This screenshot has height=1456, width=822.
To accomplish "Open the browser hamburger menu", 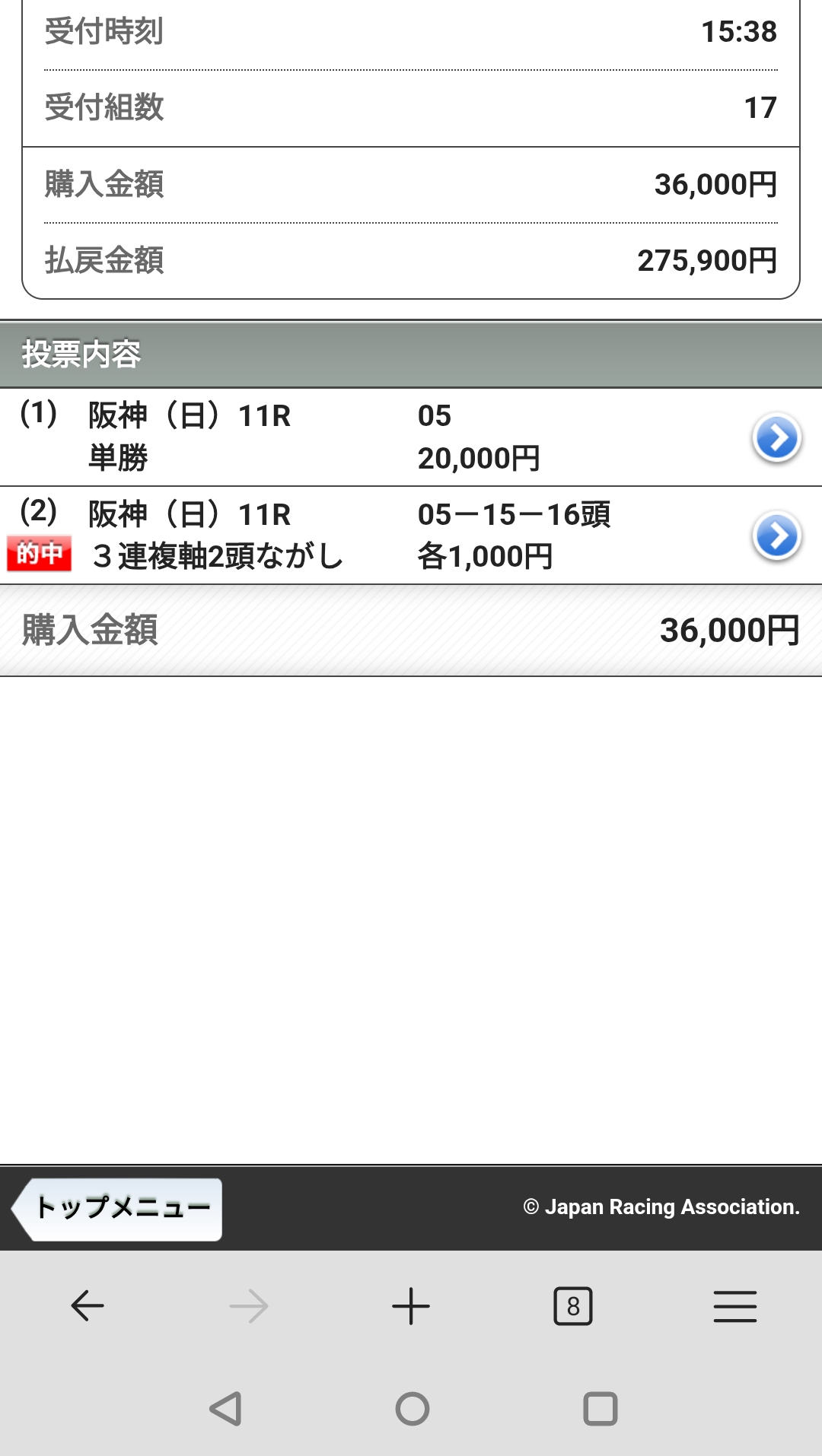I will [x=734, y=1306].
